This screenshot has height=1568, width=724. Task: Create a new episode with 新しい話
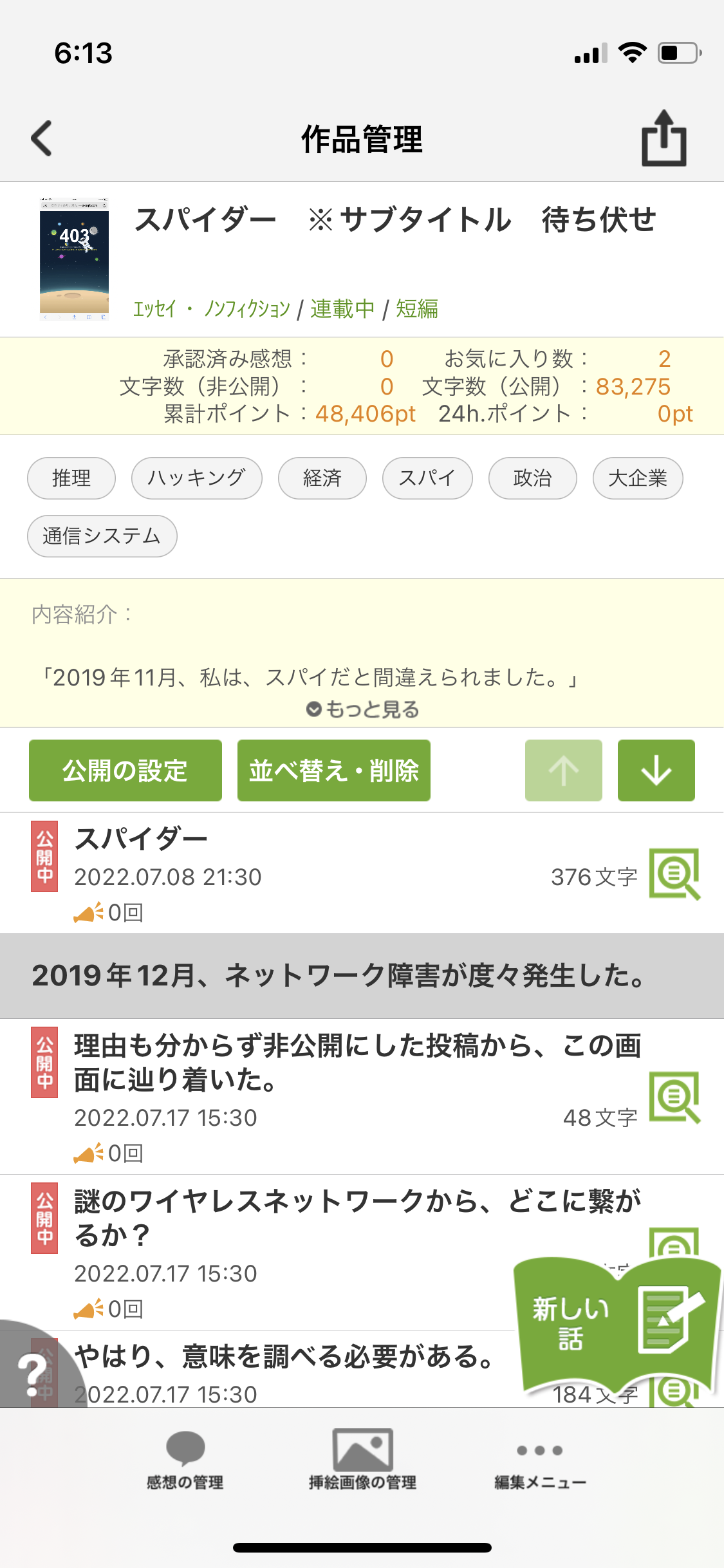point(618,1326)
